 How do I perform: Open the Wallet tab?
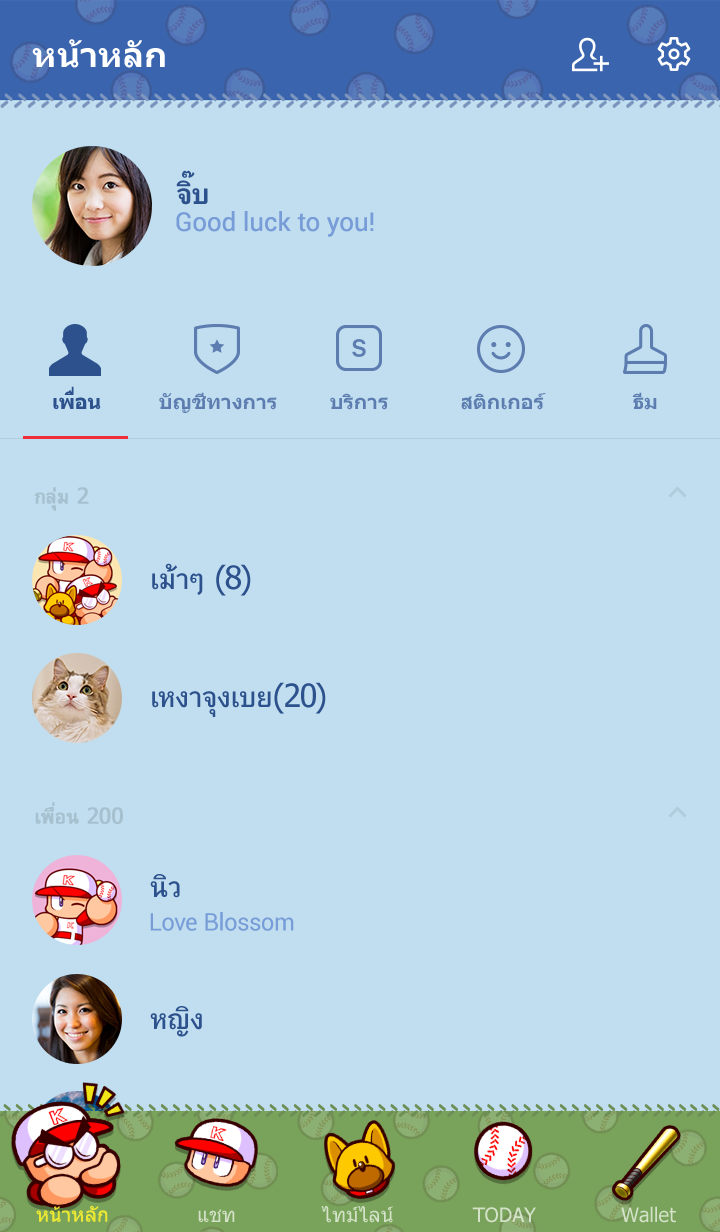pyautogui.click(x=647, y=1170)
